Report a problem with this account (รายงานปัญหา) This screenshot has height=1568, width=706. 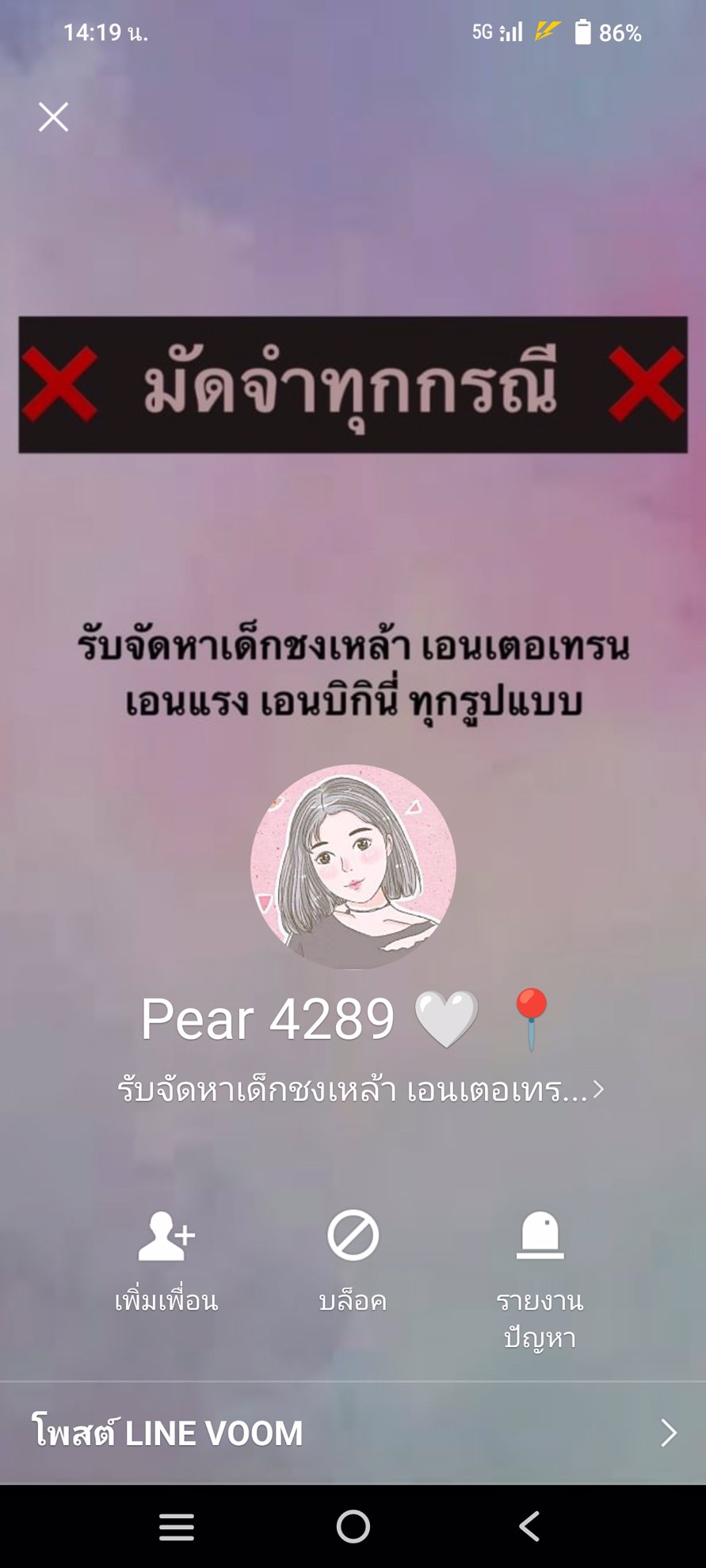(x=540, y=1277)
